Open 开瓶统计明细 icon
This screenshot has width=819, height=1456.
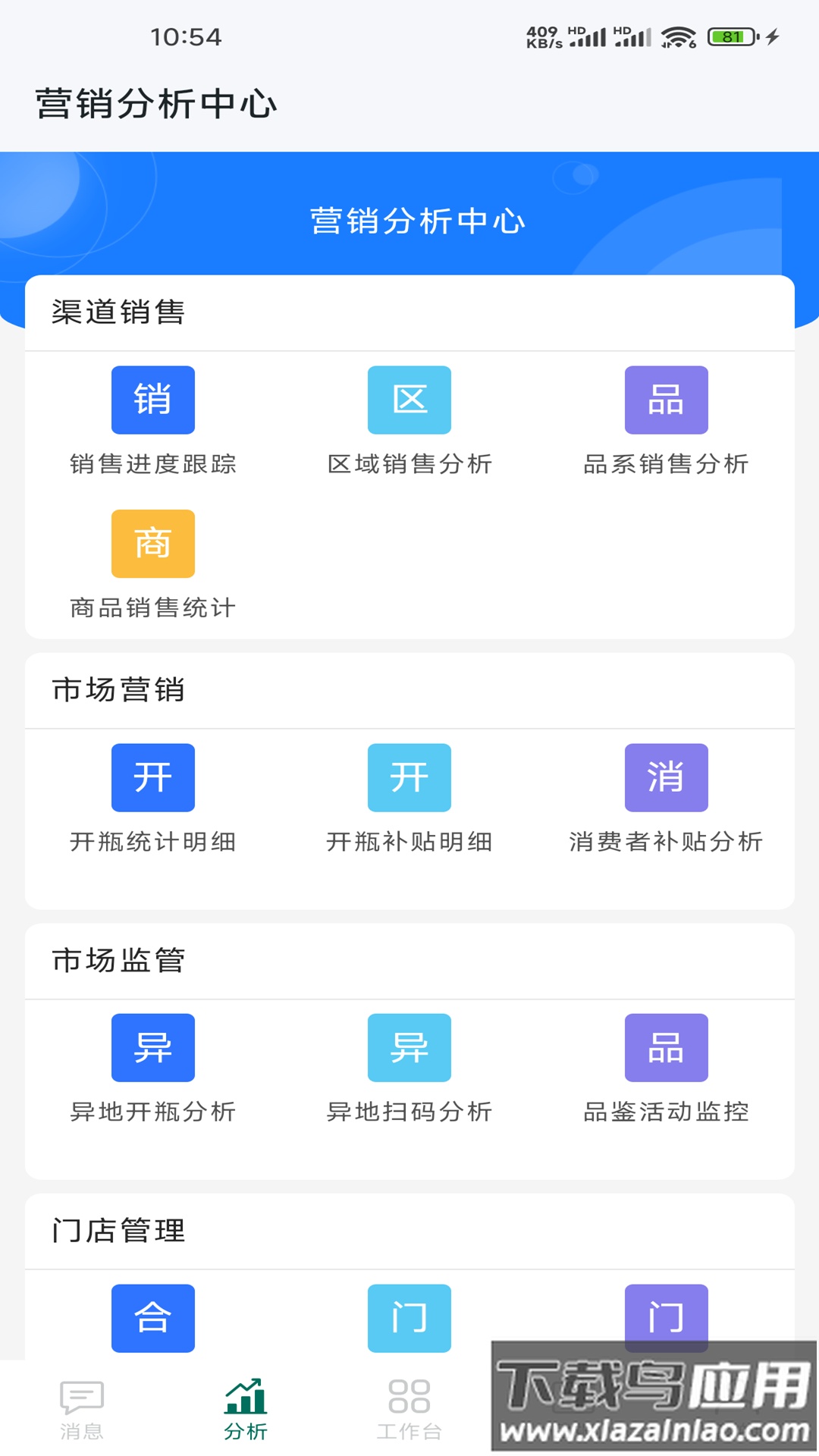click(152, 777)
